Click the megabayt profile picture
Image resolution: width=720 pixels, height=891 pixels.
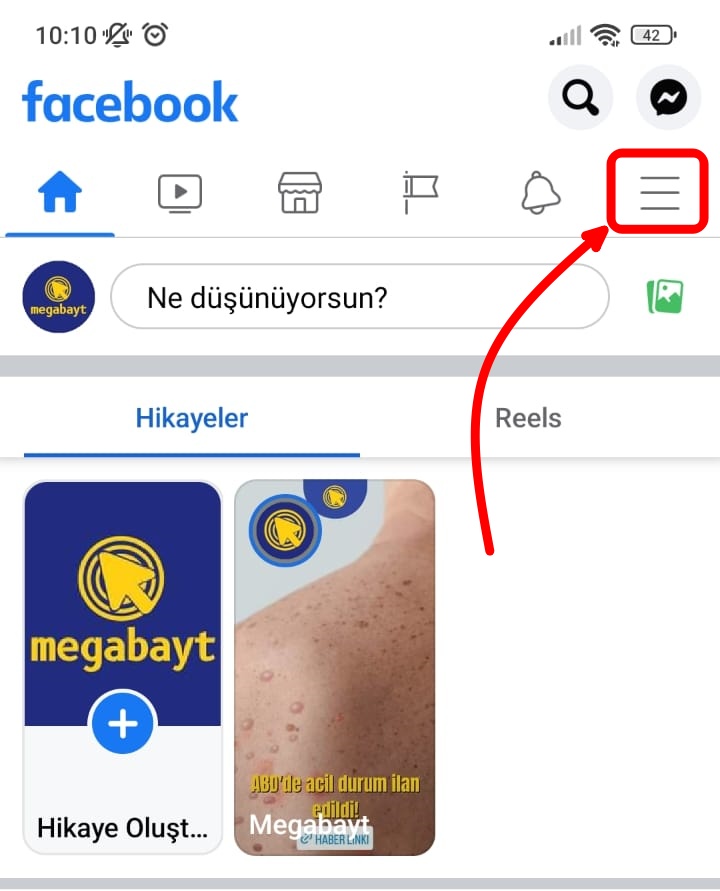pos(57,297)
